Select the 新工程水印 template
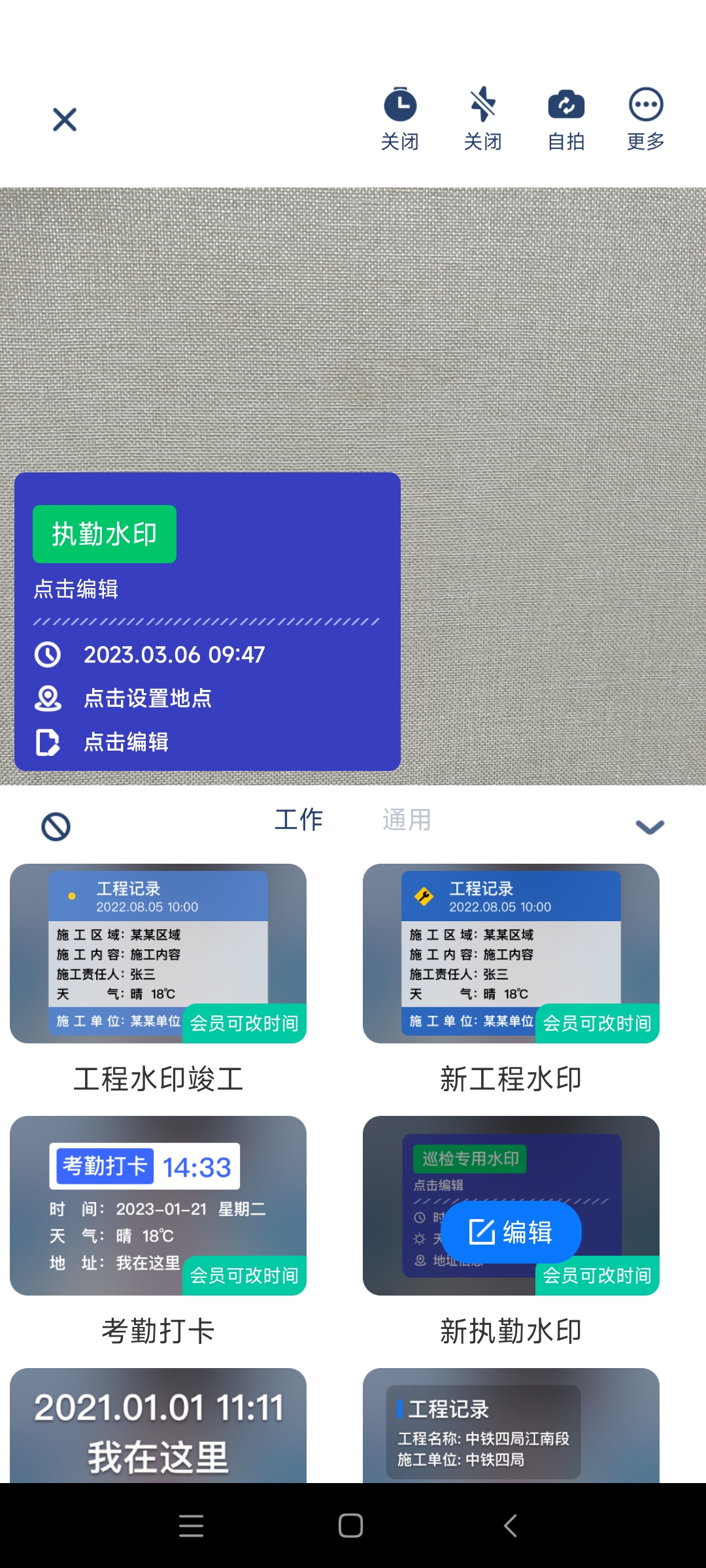This screenshot has width=706, height=1568. click(511, 954)
